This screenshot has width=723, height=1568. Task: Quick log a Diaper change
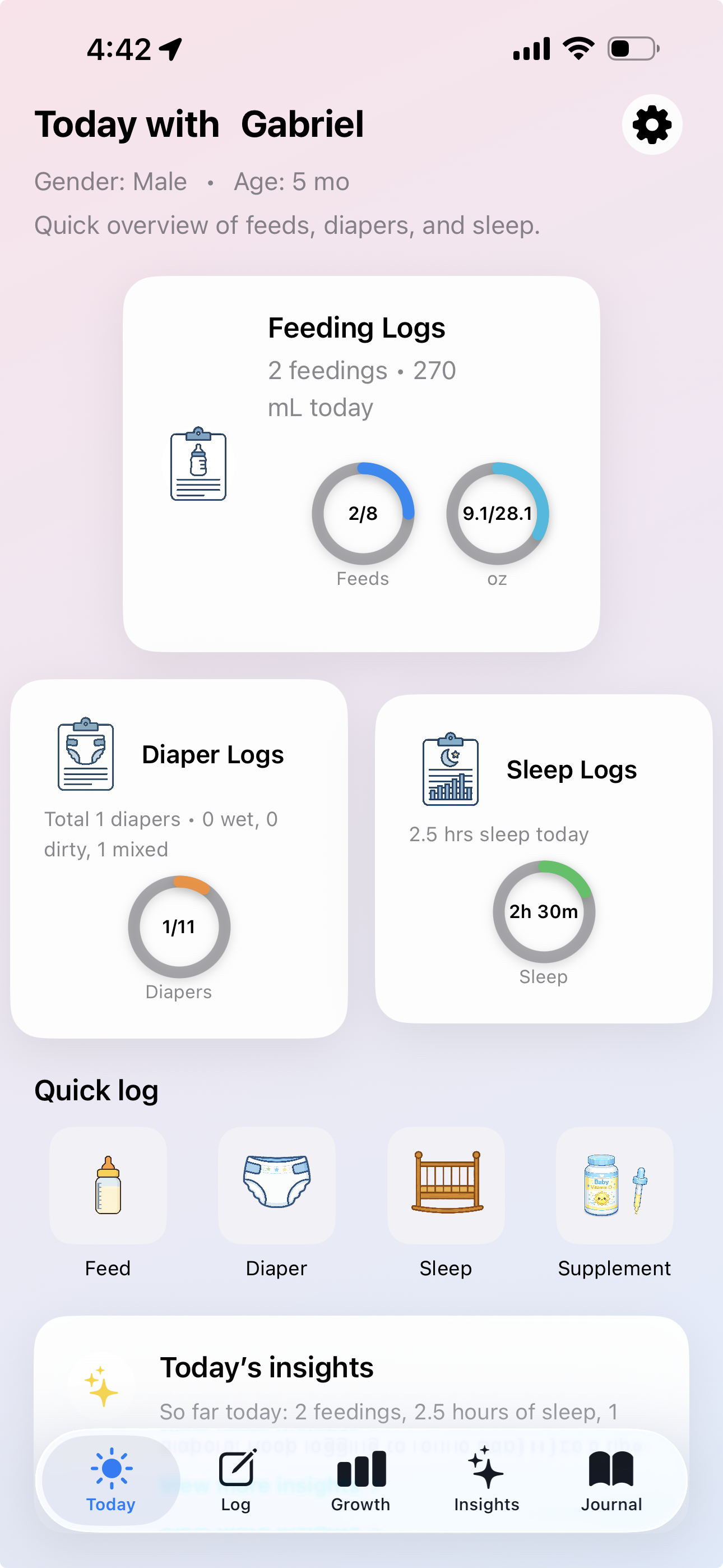(276, 1185)
